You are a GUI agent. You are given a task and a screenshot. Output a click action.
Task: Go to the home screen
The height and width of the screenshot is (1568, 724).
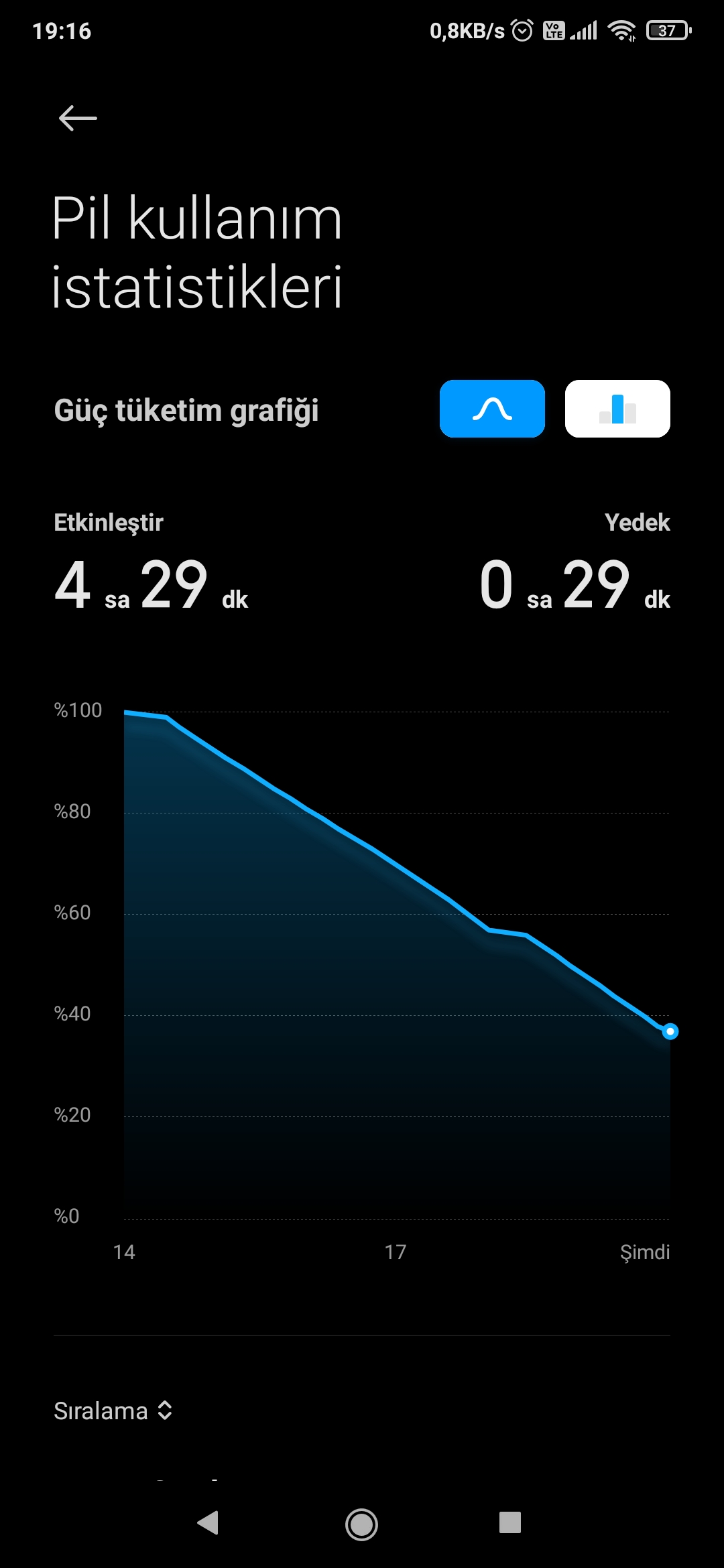(x=361, y=1524)
